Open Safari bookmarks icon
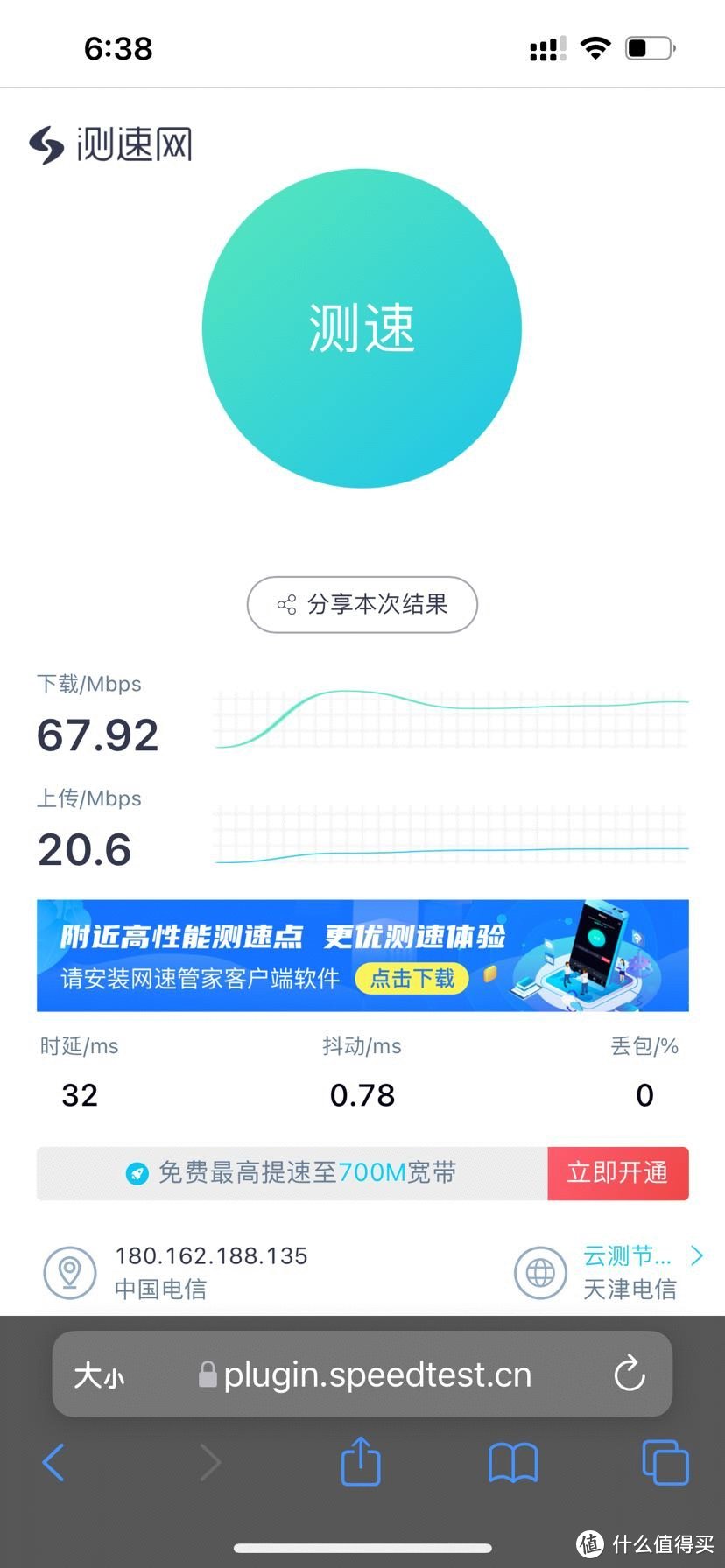The image size is (725, 1568). click(513, 1460)
